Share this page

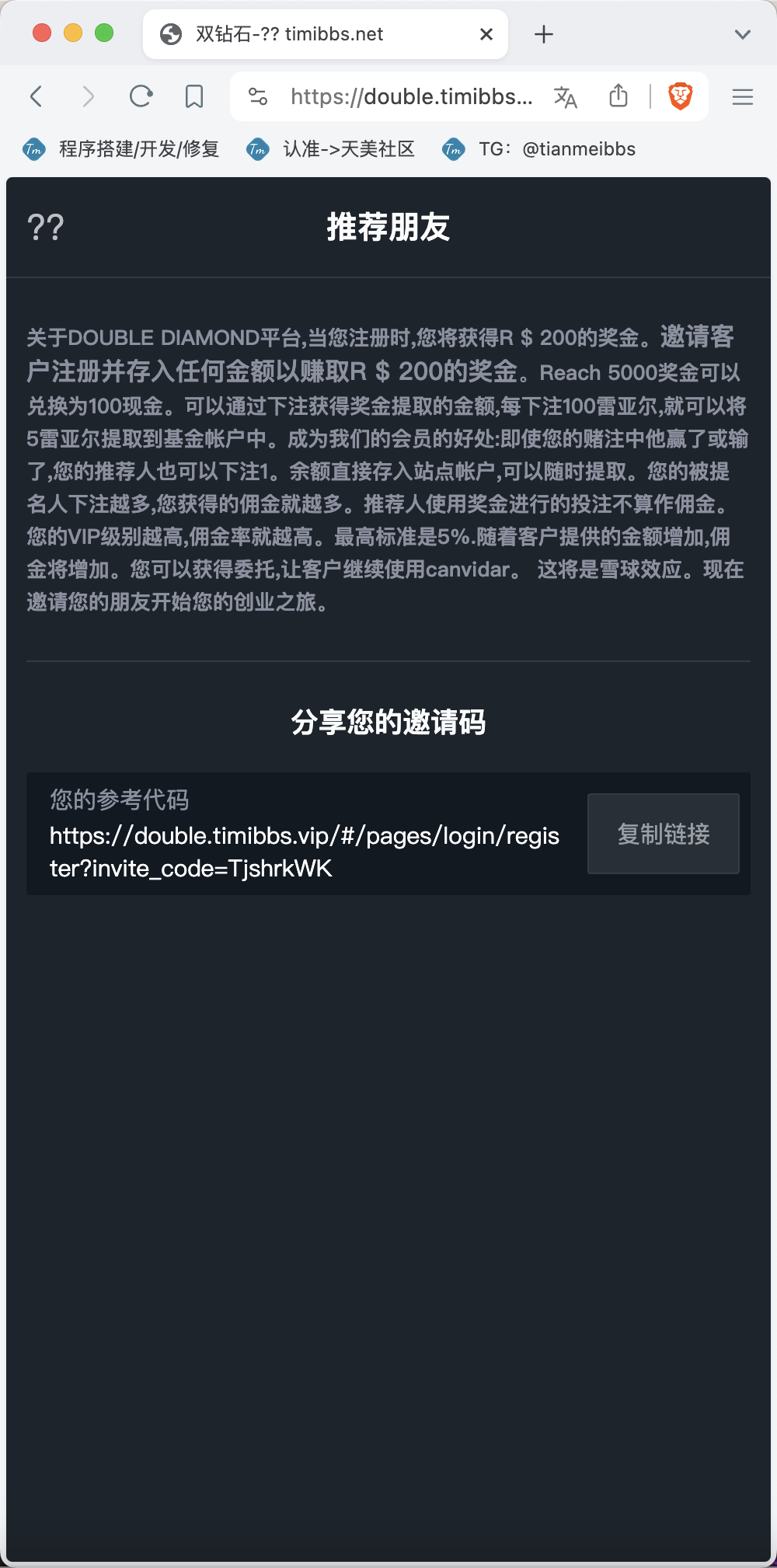pos(618,96)
